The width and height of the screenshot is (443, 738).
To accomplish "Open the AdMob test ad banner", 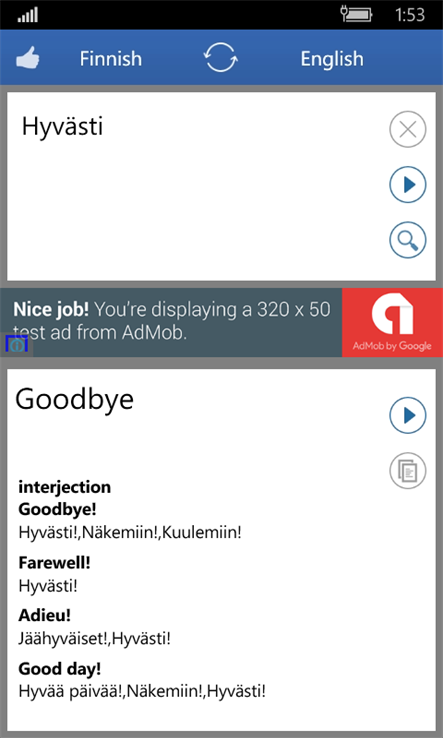I will tap(221, 322).
